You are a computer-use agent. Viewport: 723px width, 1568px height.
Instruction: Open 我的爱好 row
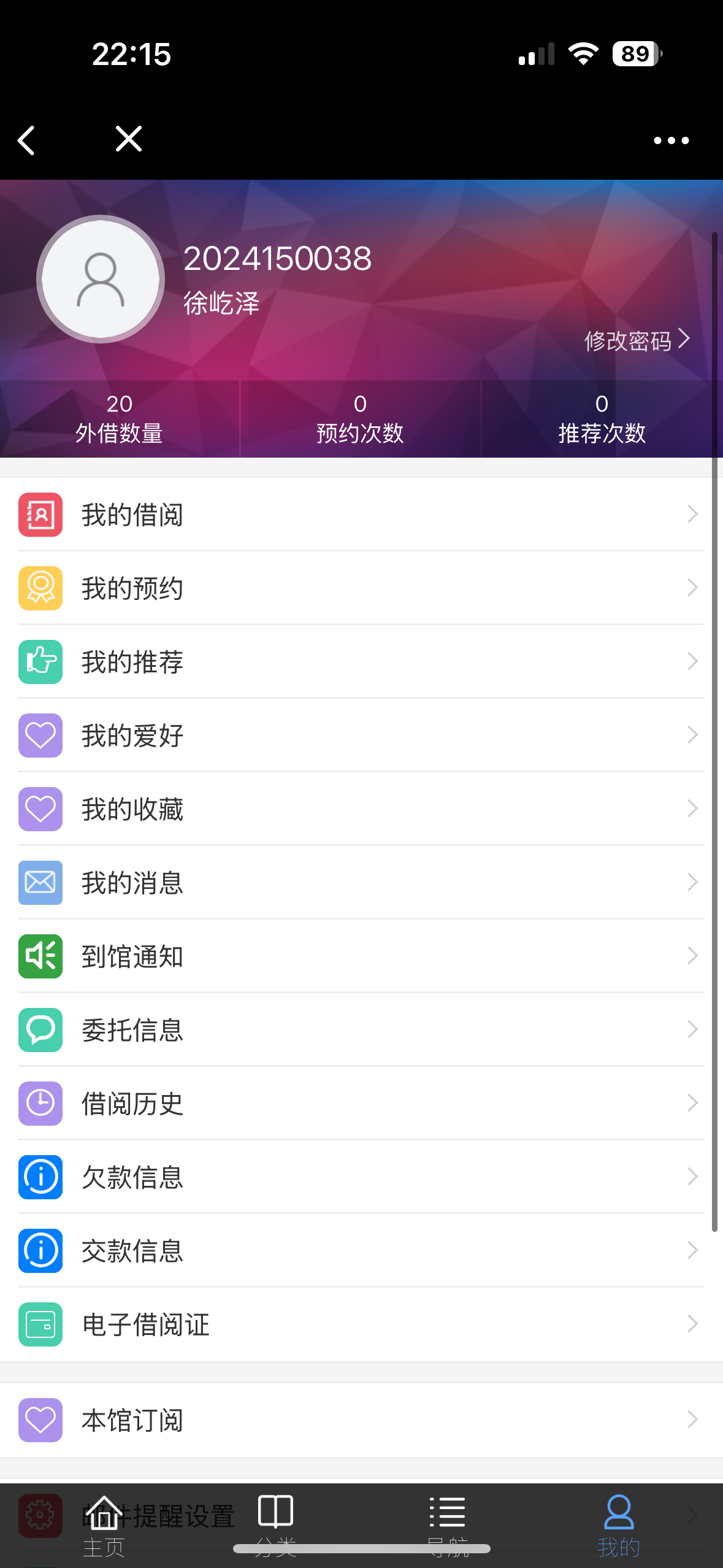point(361,736)
